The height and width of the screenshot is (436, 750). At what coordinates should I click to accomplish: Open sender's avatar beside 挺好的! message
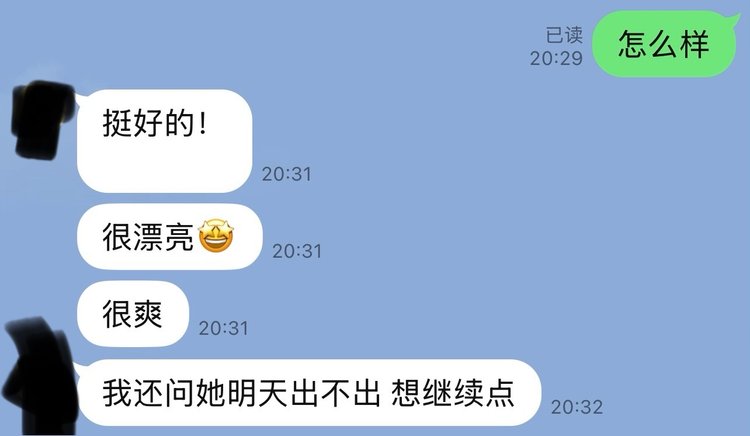click(42, 118)
